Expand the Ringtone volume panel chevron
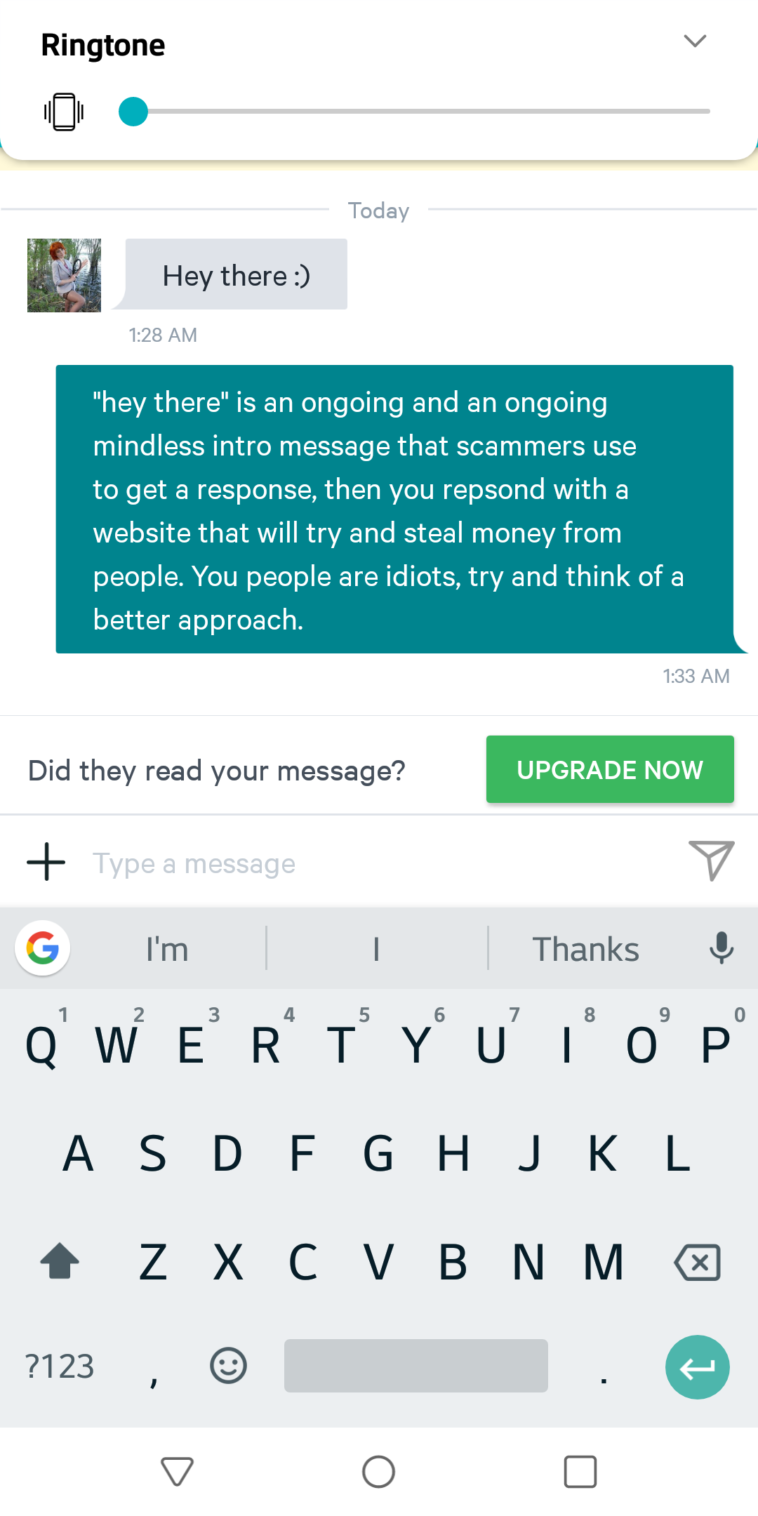The width and height of the screenshot is (758, 1516). (694, 41)
